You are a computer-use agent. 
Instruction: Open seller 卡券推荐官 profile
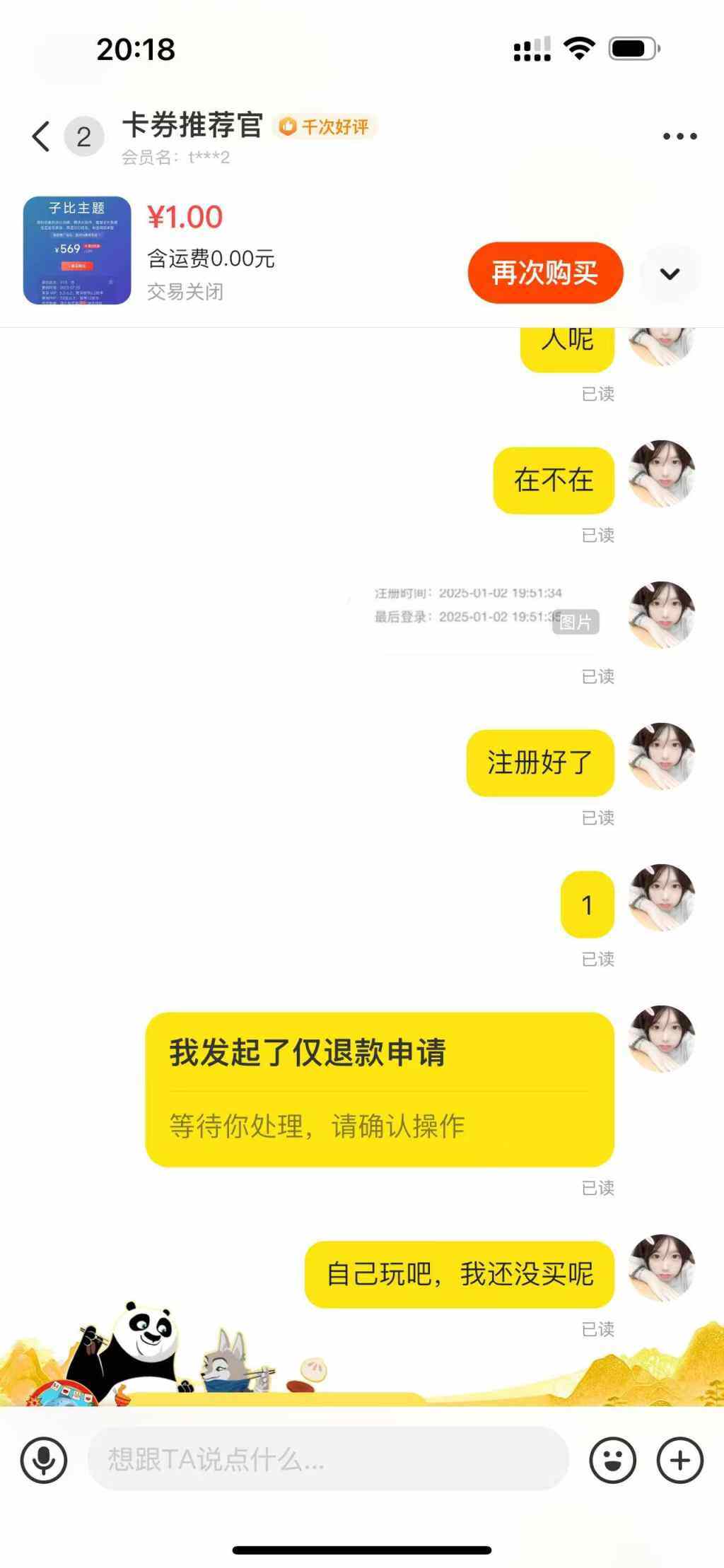point(192,126)
